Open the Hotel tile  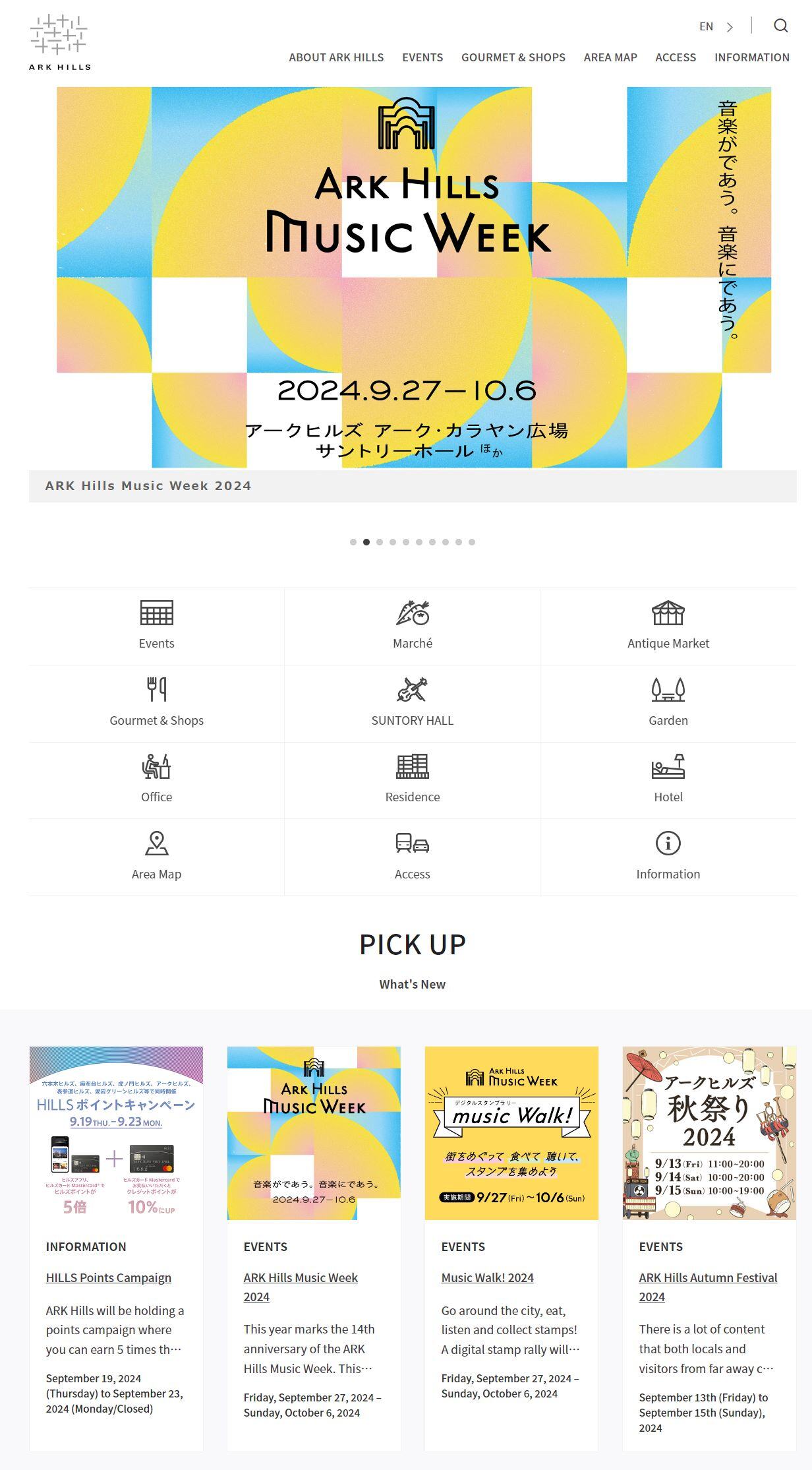tap(668, 780)
